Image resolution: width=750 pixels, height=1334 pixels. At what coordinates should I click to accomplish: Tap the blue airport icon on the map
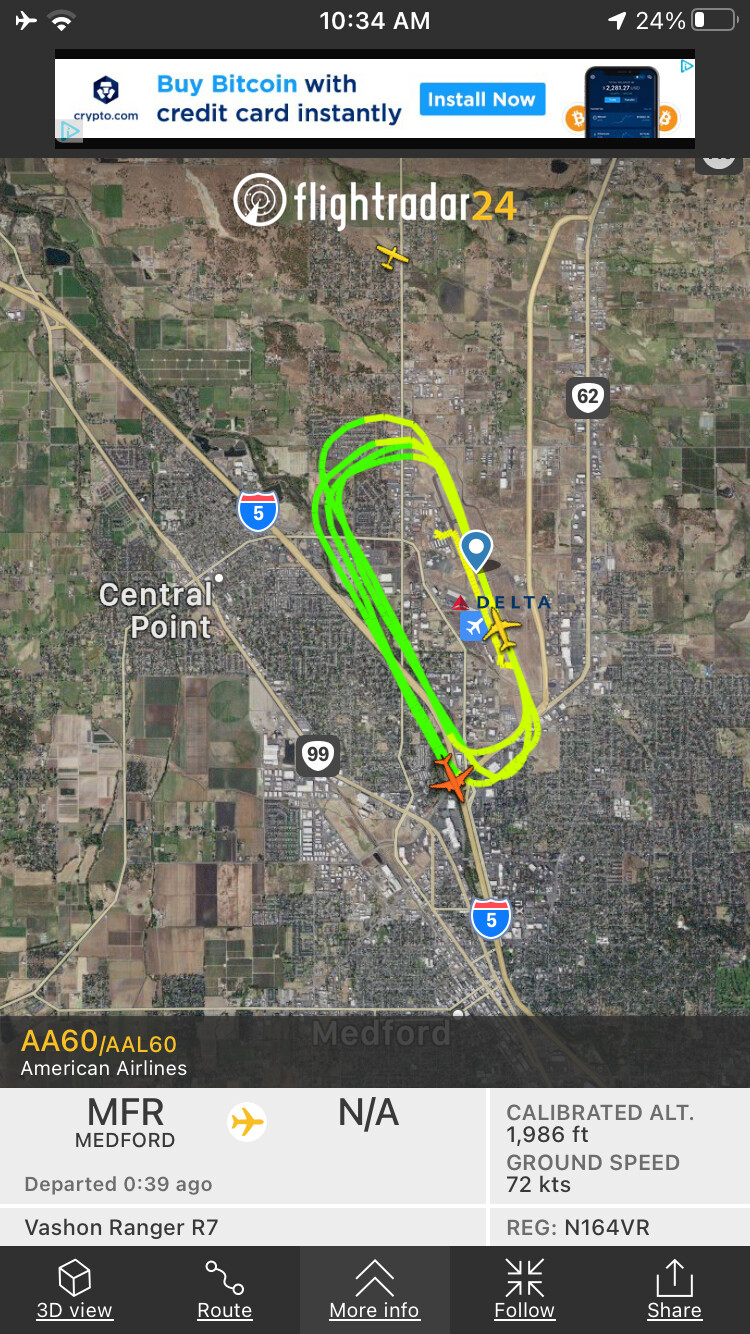pos(473,628)
